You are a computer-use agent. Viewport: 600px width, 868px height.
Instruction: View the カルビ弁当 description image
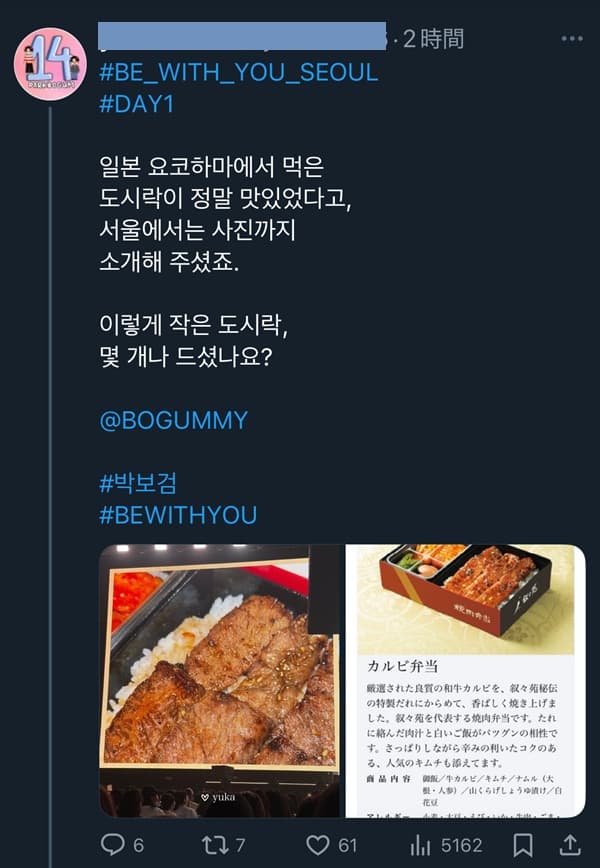[x=466, y=680]
